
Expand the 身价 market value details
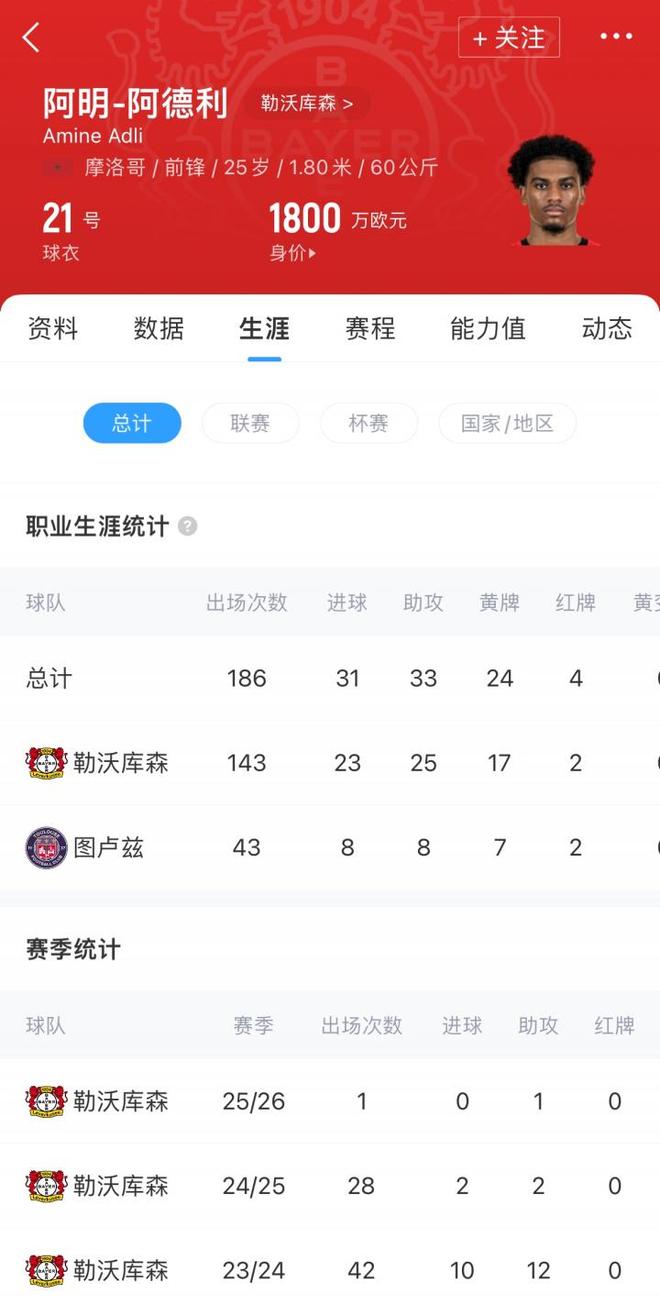point(293,253)
